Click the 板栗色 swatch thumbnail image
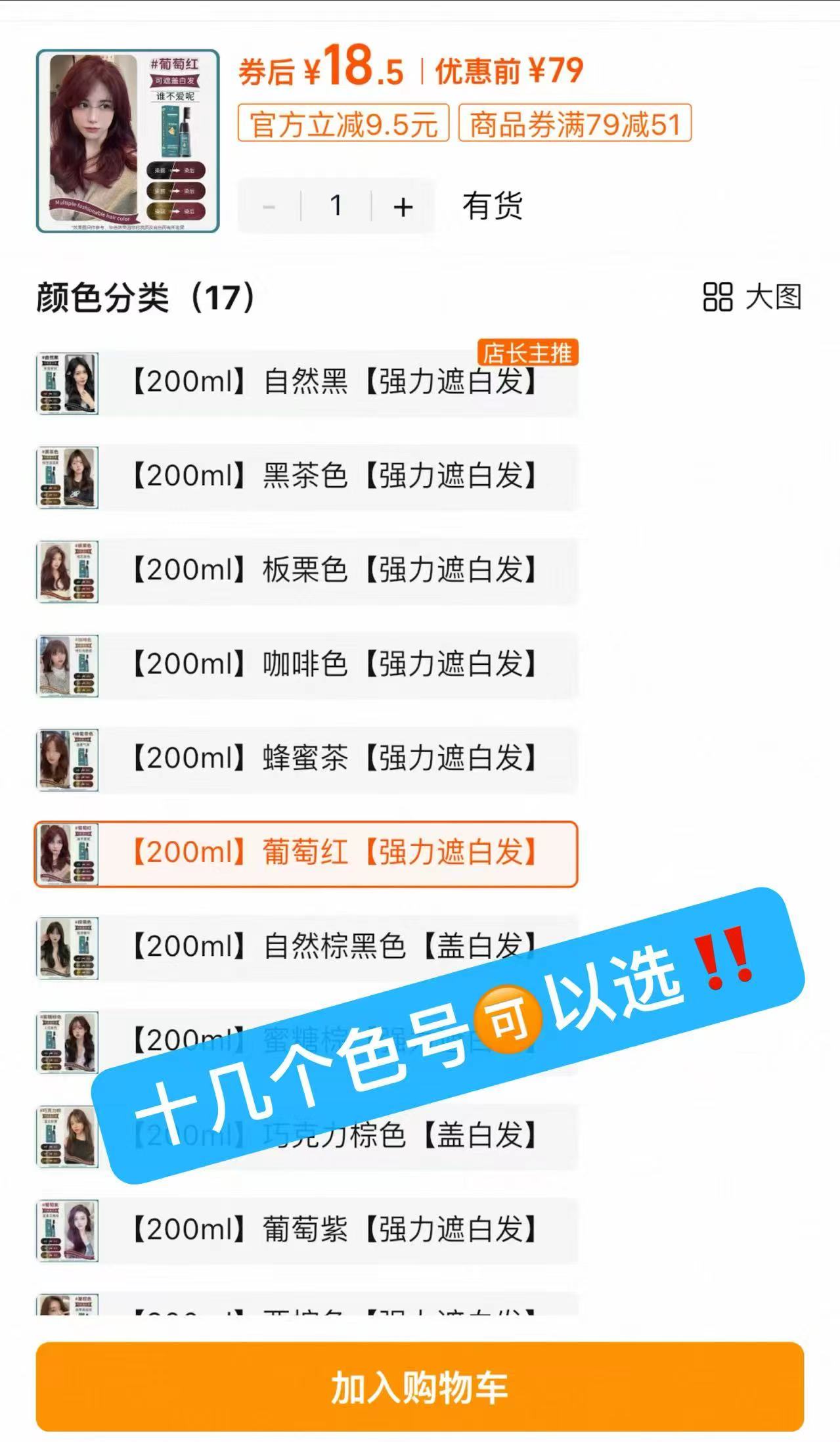Screen dimensions: 840x1442 (x=66, y=572)
